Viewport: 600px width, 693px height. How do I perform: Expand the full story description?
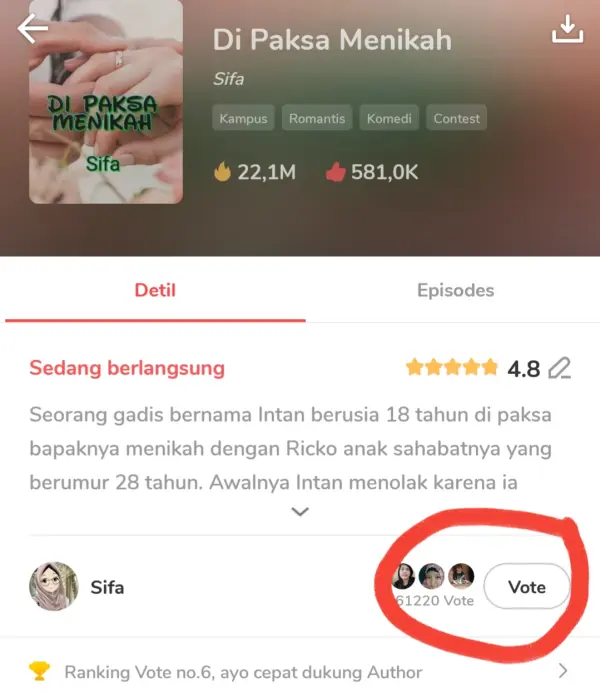pyautogui.click(x=300, y=512)
